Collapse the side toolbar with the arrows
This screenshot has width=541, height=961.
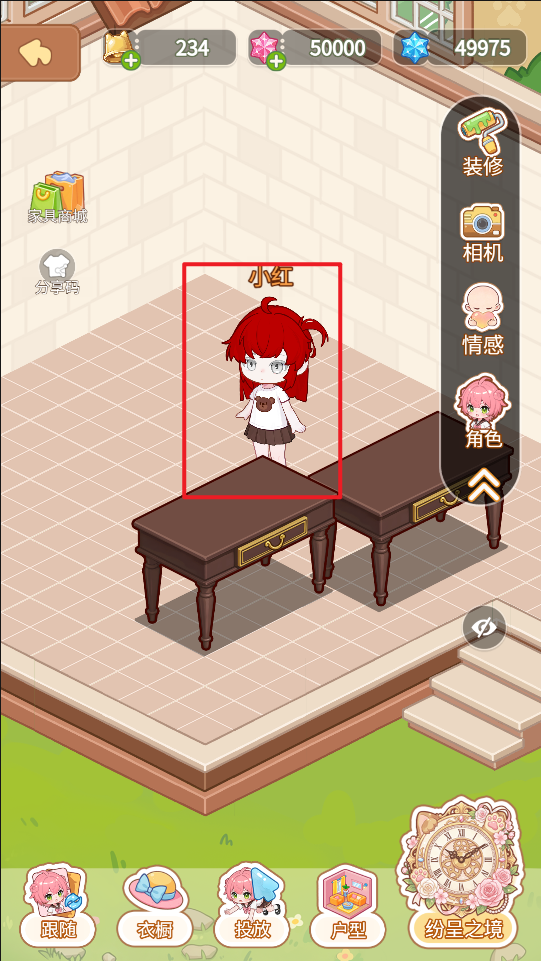[x=482, y=487]
